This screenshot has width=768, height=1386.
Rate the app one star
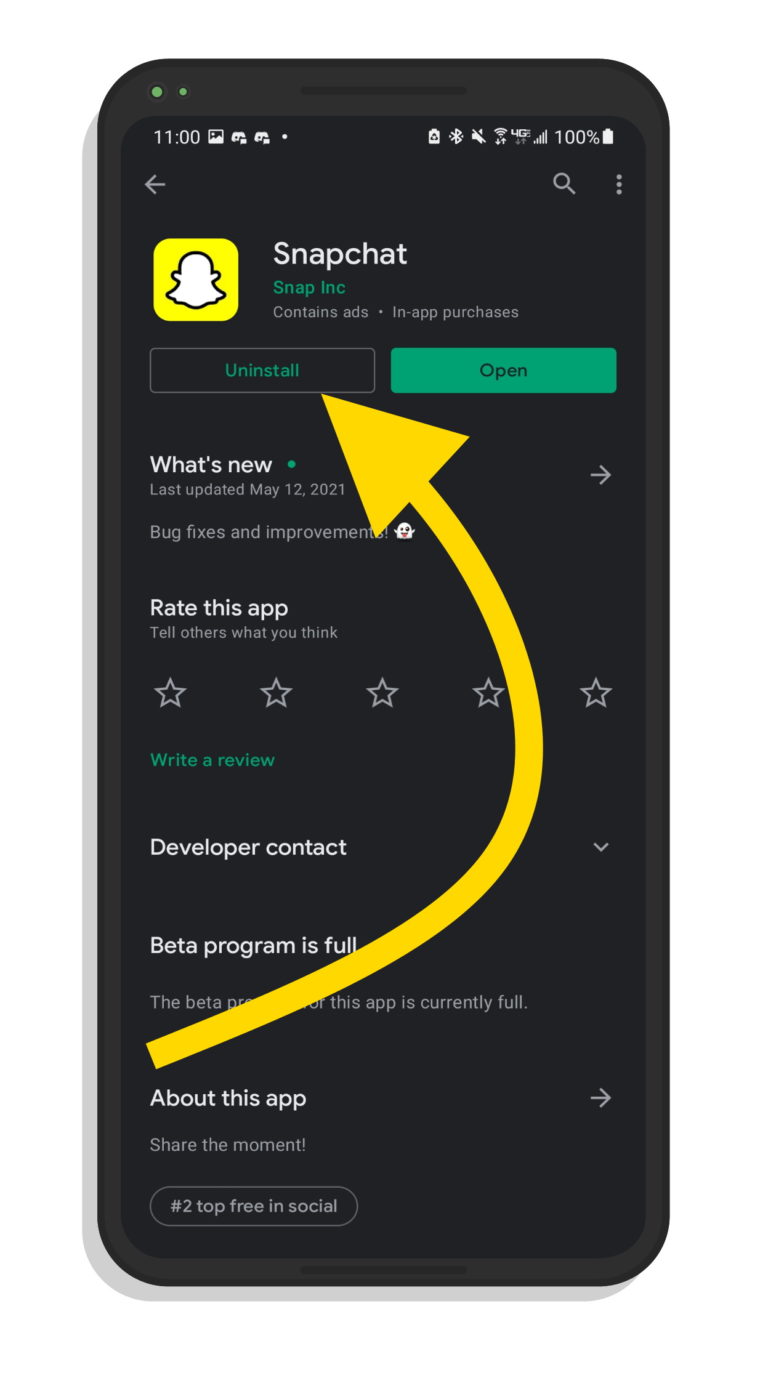coord(171,692)
